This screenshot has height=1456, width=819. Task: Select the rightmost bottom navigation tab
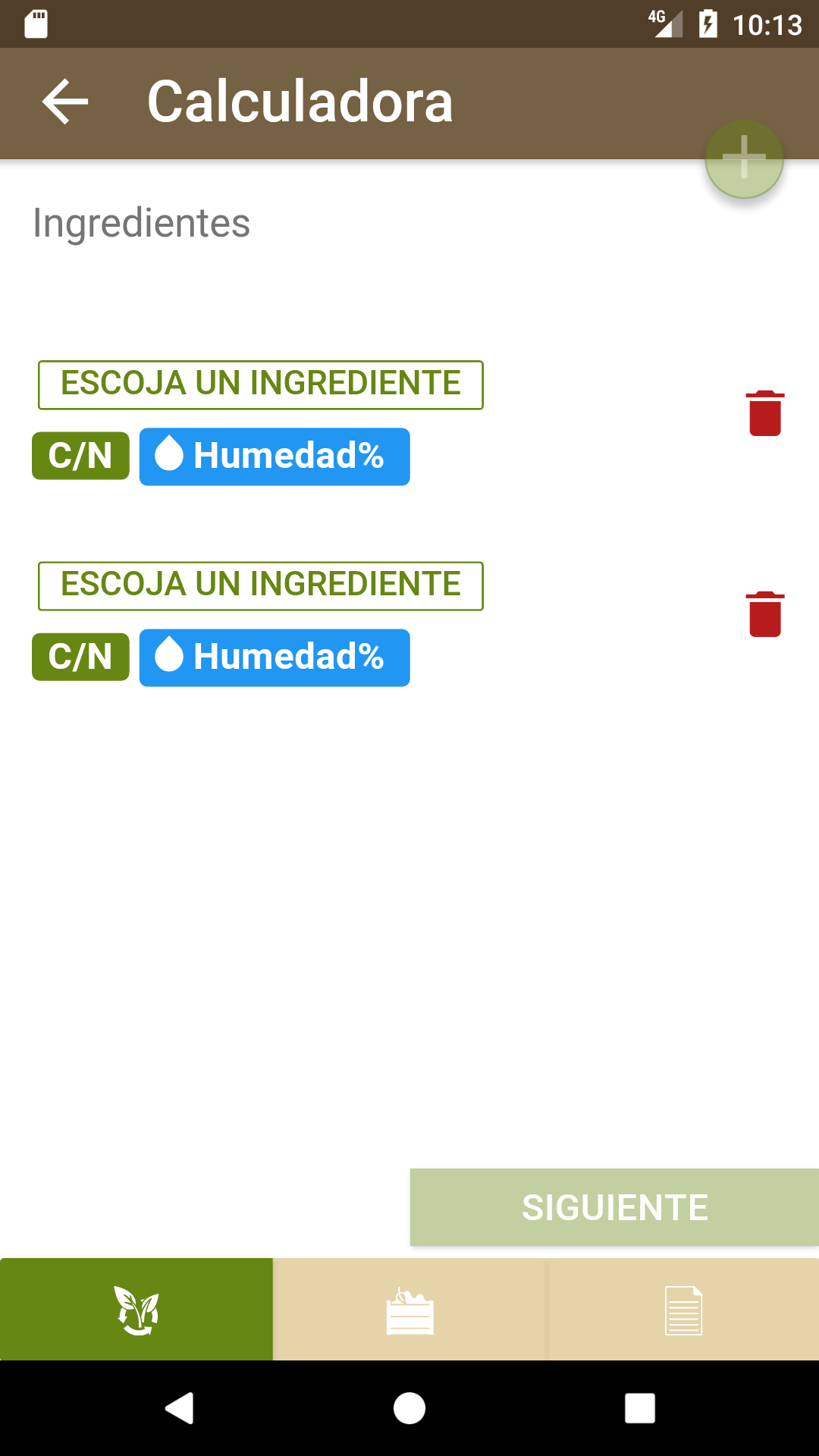682,1308
